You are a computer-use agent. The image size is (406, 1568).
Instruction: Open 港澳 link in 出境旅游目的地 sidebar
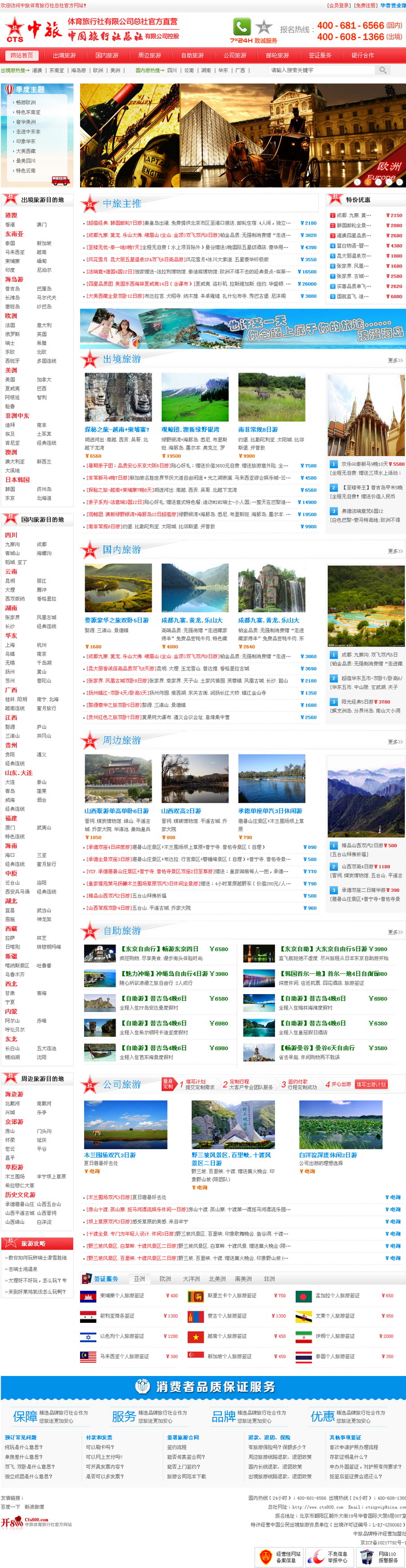tap(11, 215)
